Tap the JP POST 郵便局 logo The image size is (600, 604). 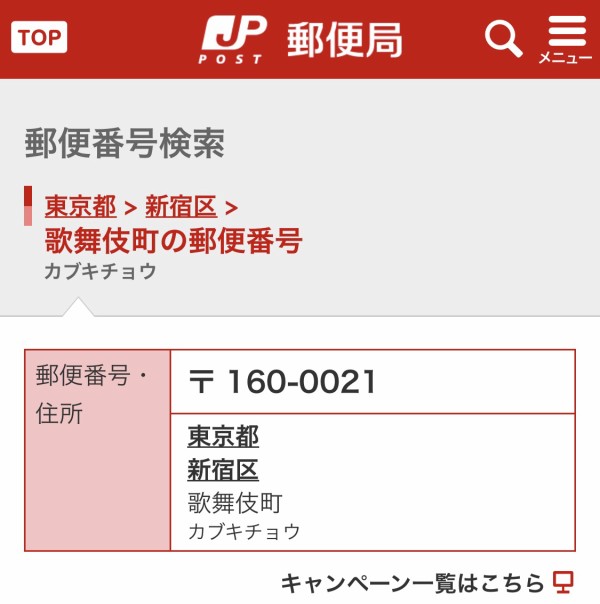(x=300, y=39)
